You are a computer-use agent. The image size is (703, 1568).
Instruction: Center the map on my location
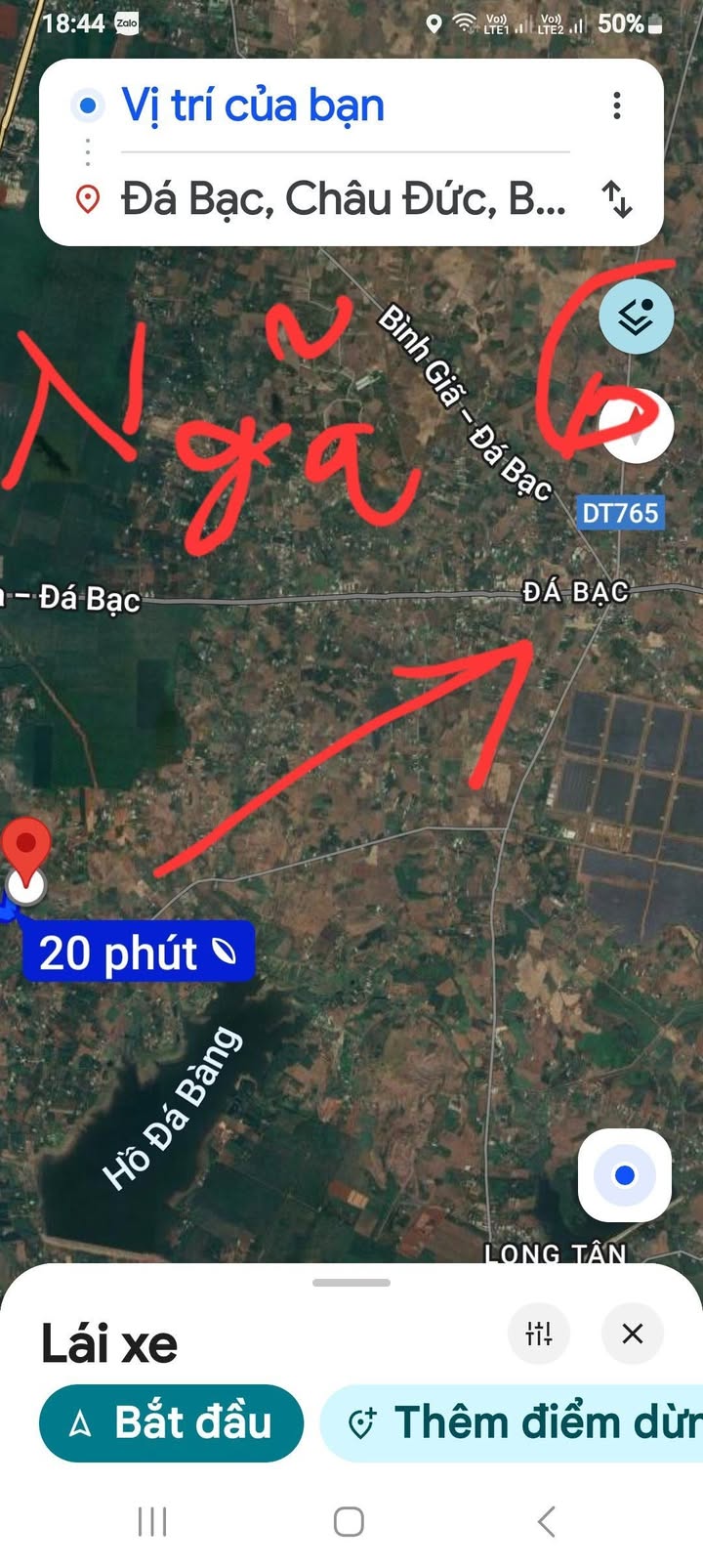pos(625,1175)
